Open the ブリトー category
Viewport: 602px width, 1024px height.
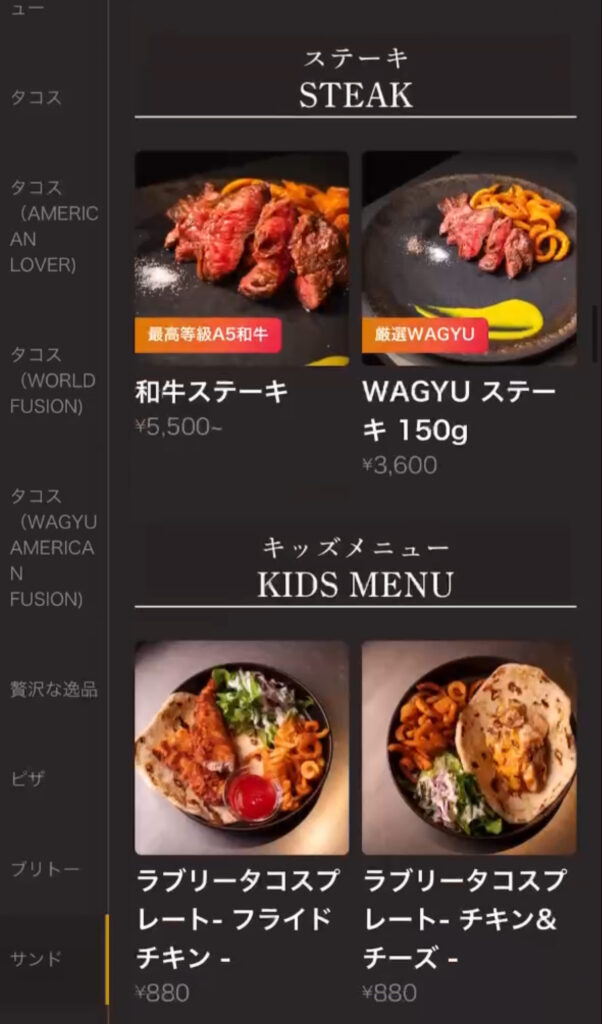(44, 869)
